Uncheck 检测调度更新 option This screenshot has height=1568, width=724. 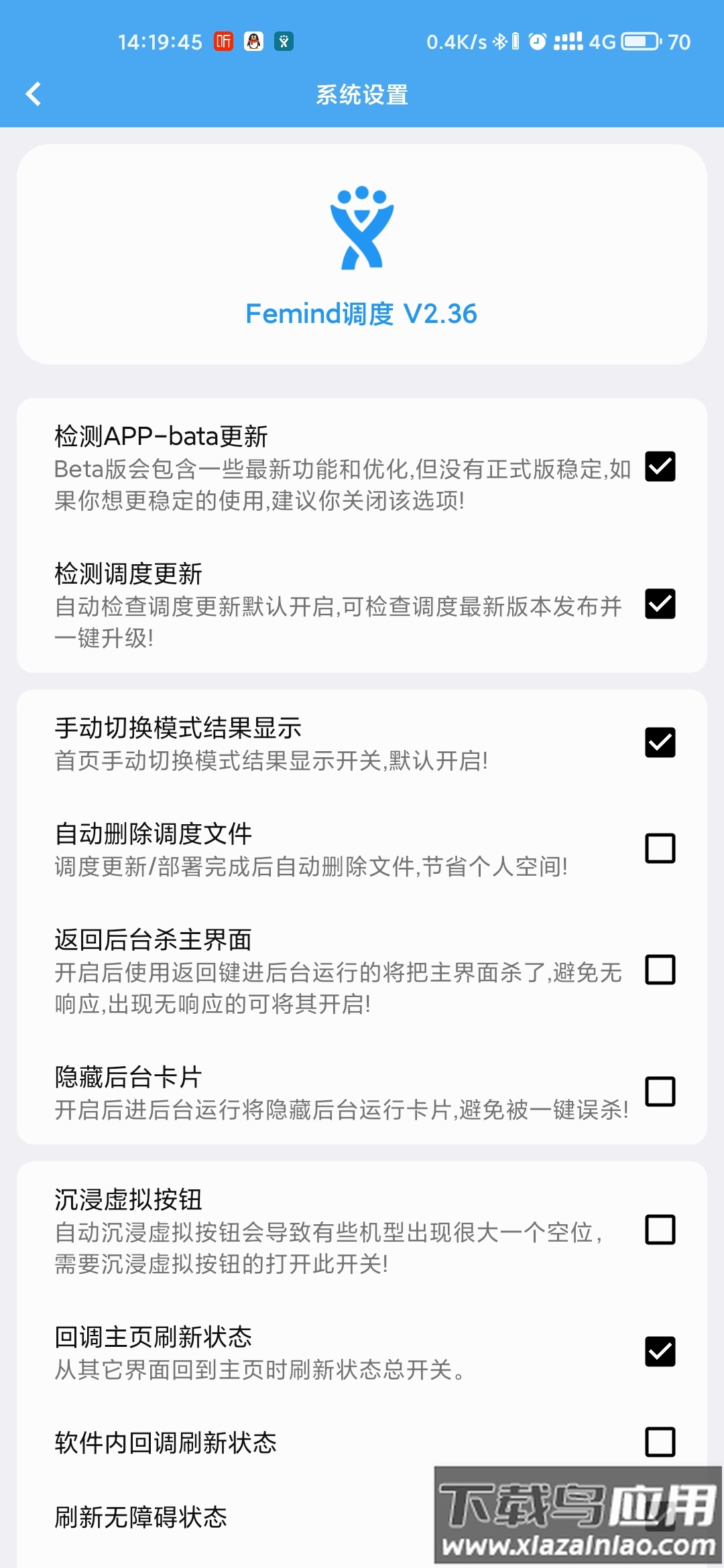click(x=661, y=605)
